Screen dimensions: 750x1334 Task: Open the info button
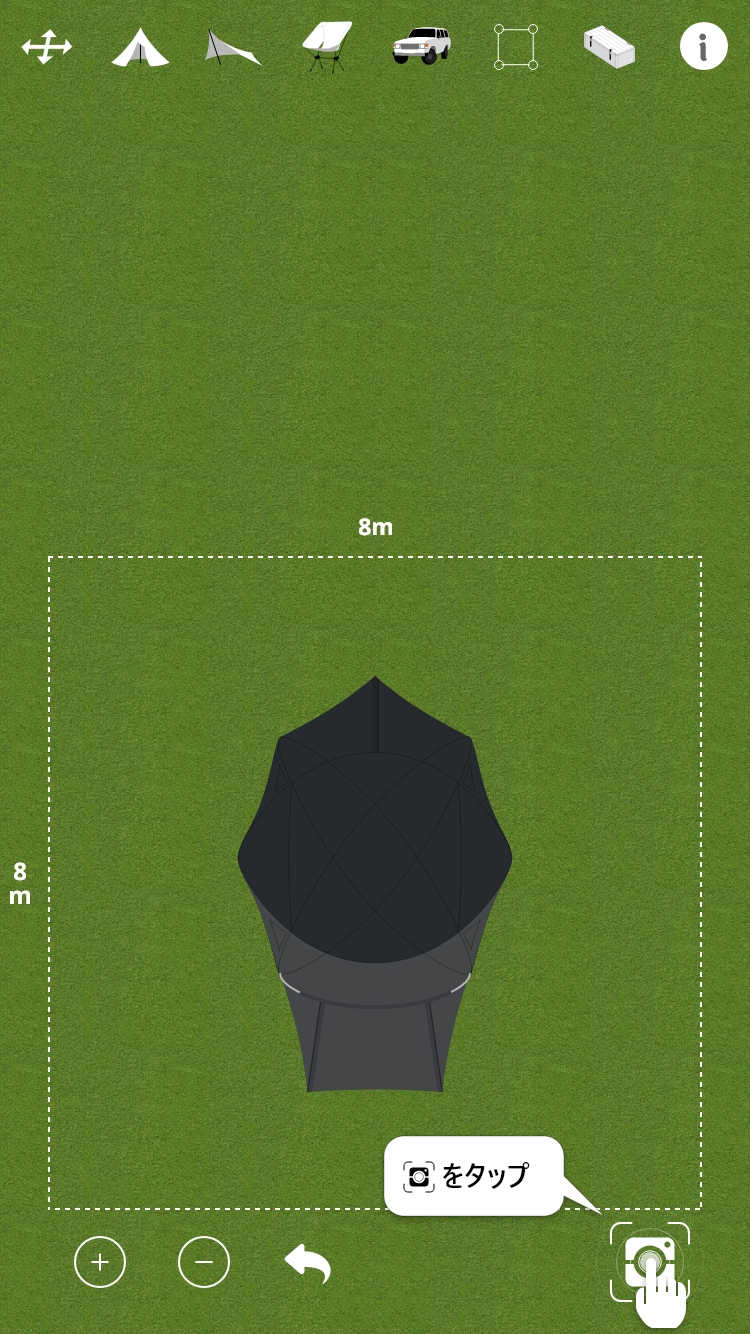click(703, 47)
